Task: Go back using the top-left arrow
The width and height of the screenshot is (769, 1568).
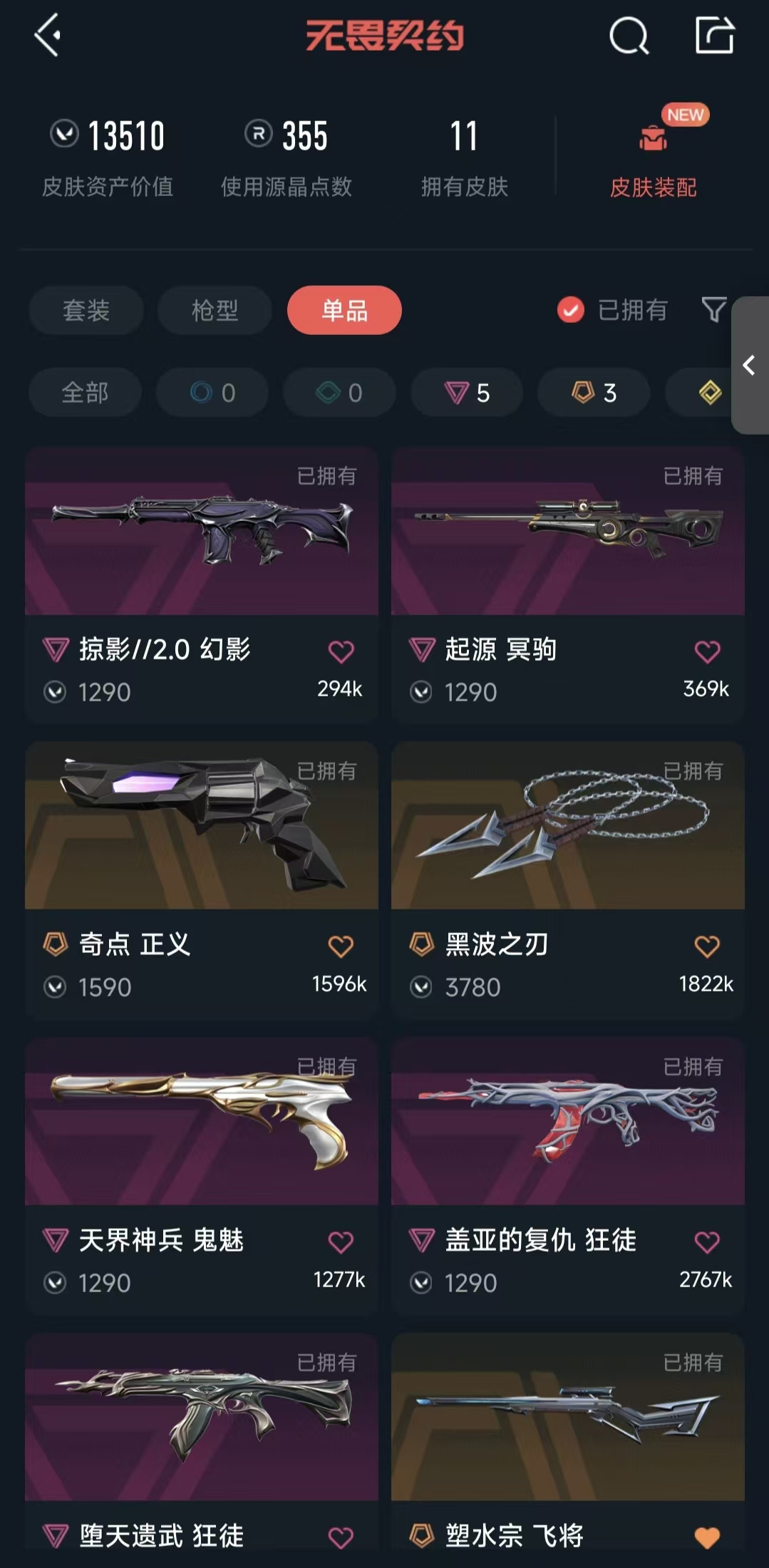Action: tap(47, 36)
